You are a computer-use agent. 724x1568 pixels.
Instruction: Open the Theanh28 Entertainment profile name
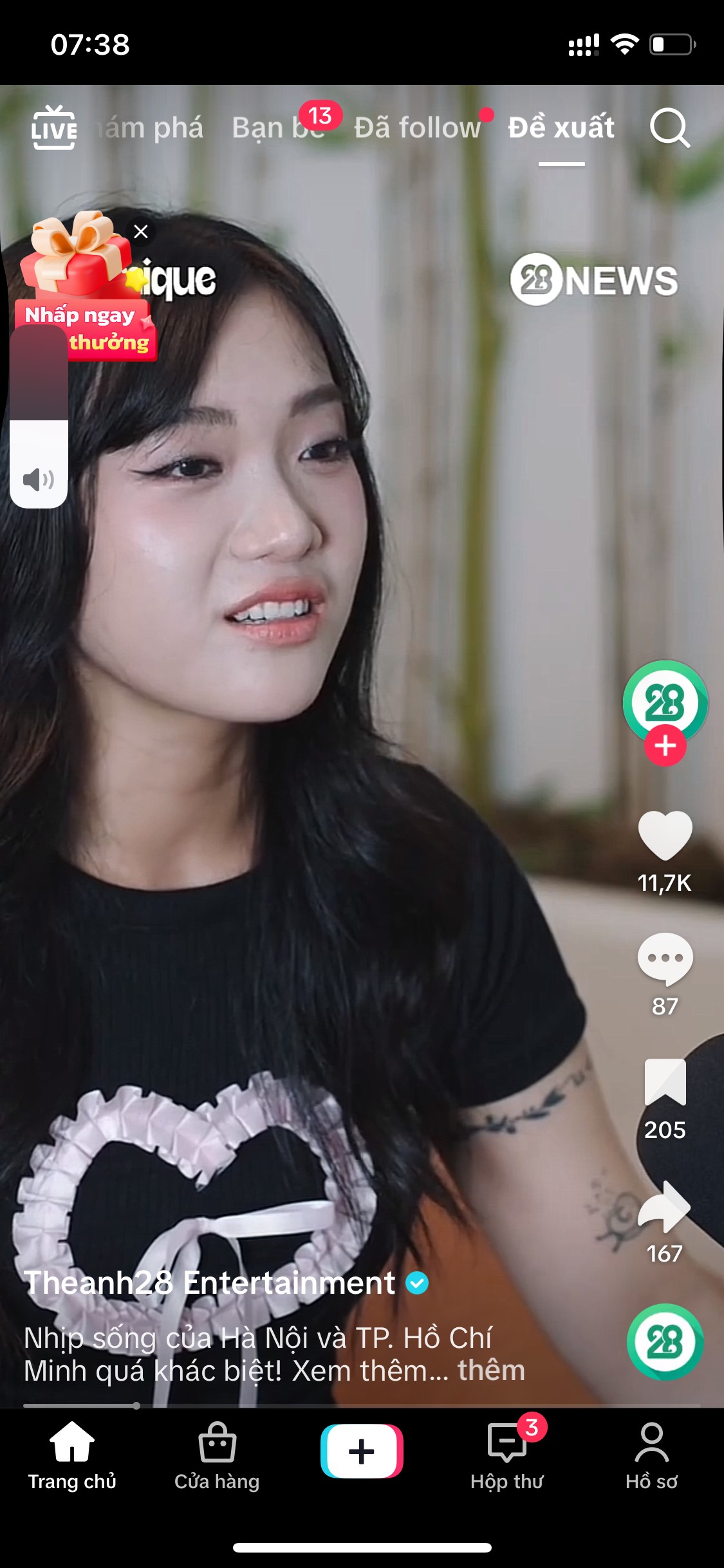209,1283
